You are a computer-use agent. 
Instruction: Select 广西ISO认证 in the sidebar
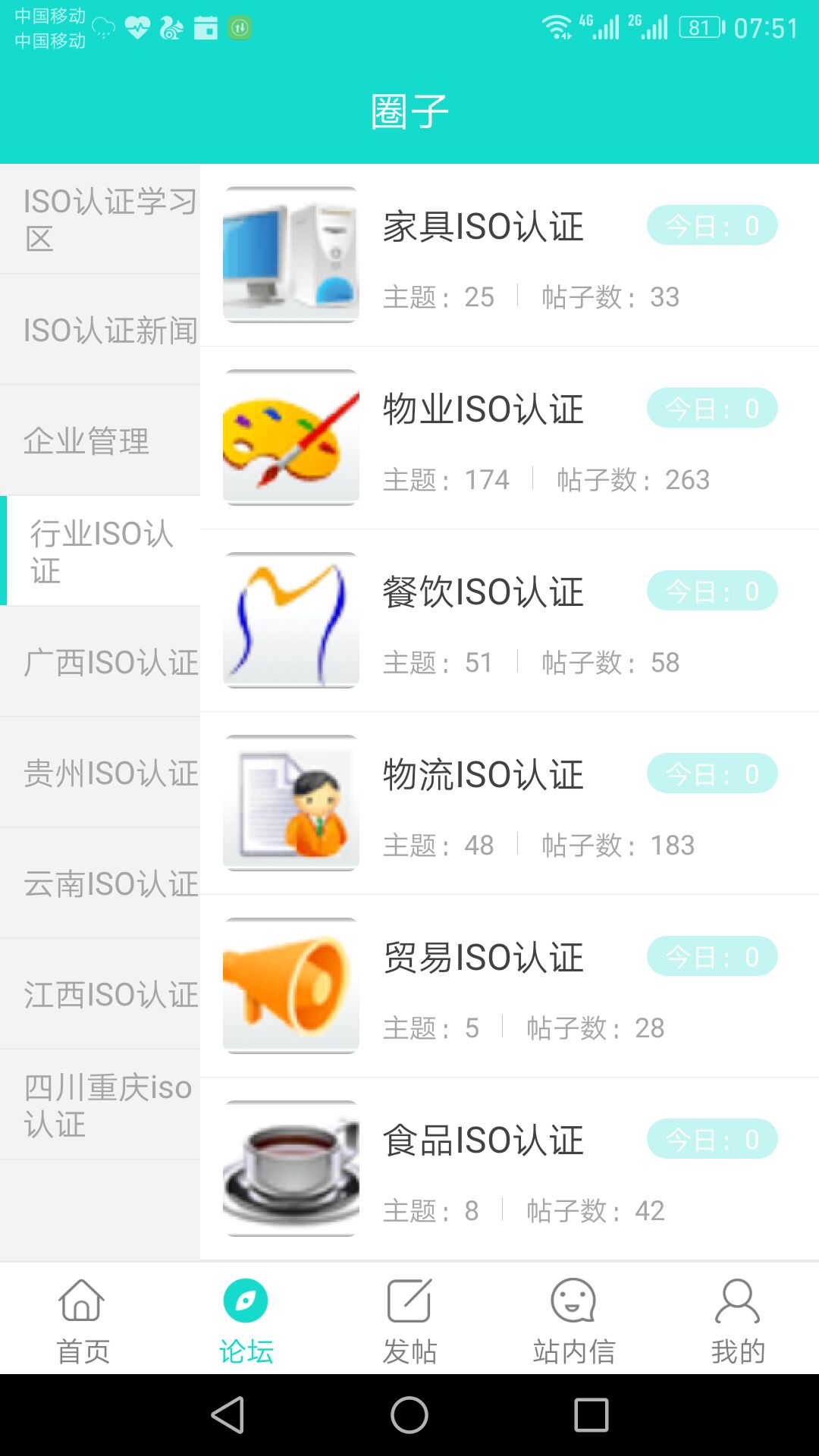click(x=100, y=662)
